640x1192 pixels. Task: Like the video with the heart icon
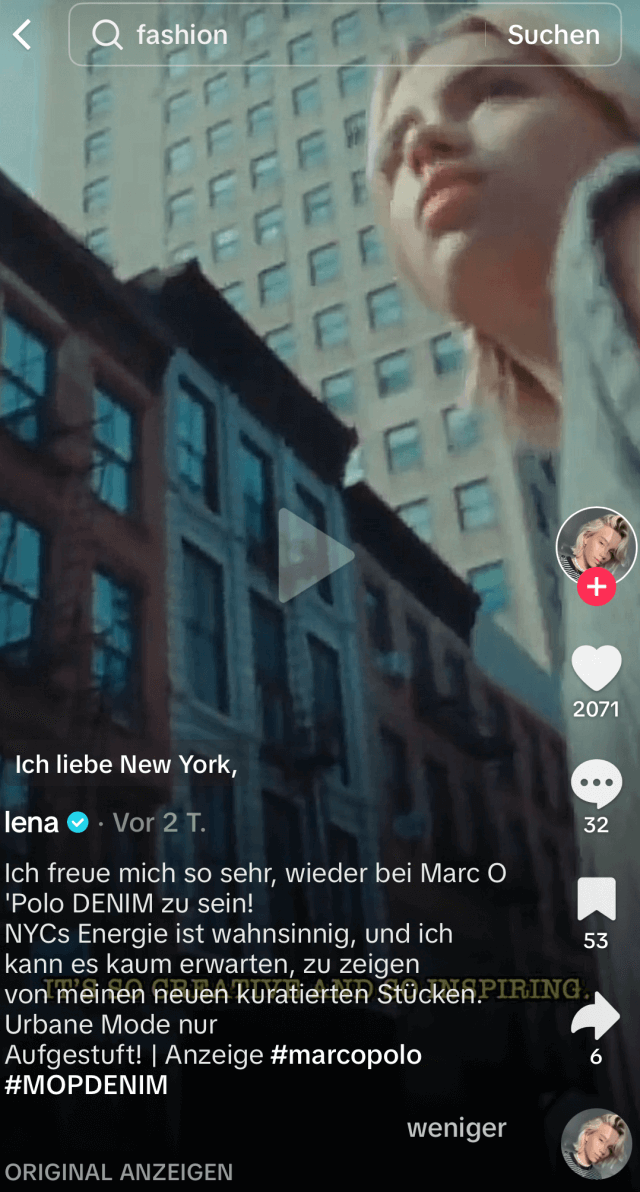(x=597, y=668)
